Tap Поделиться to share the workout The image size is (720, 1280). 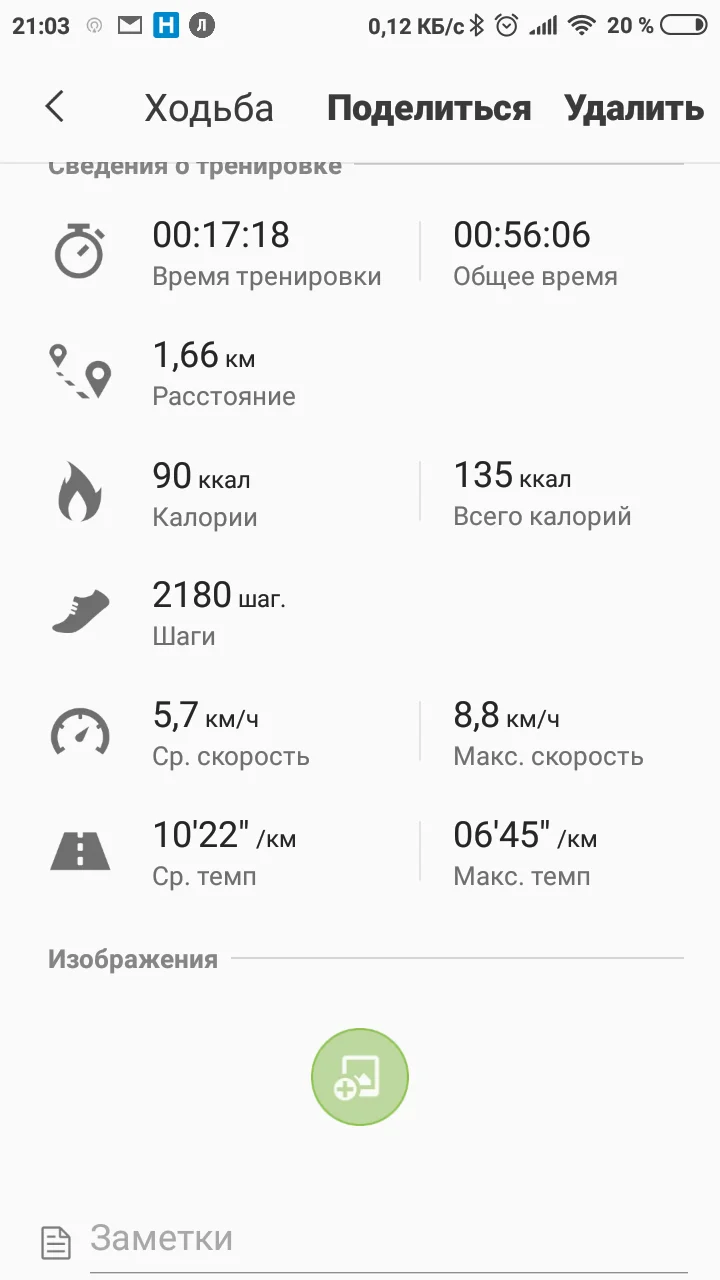pos(429,108)
